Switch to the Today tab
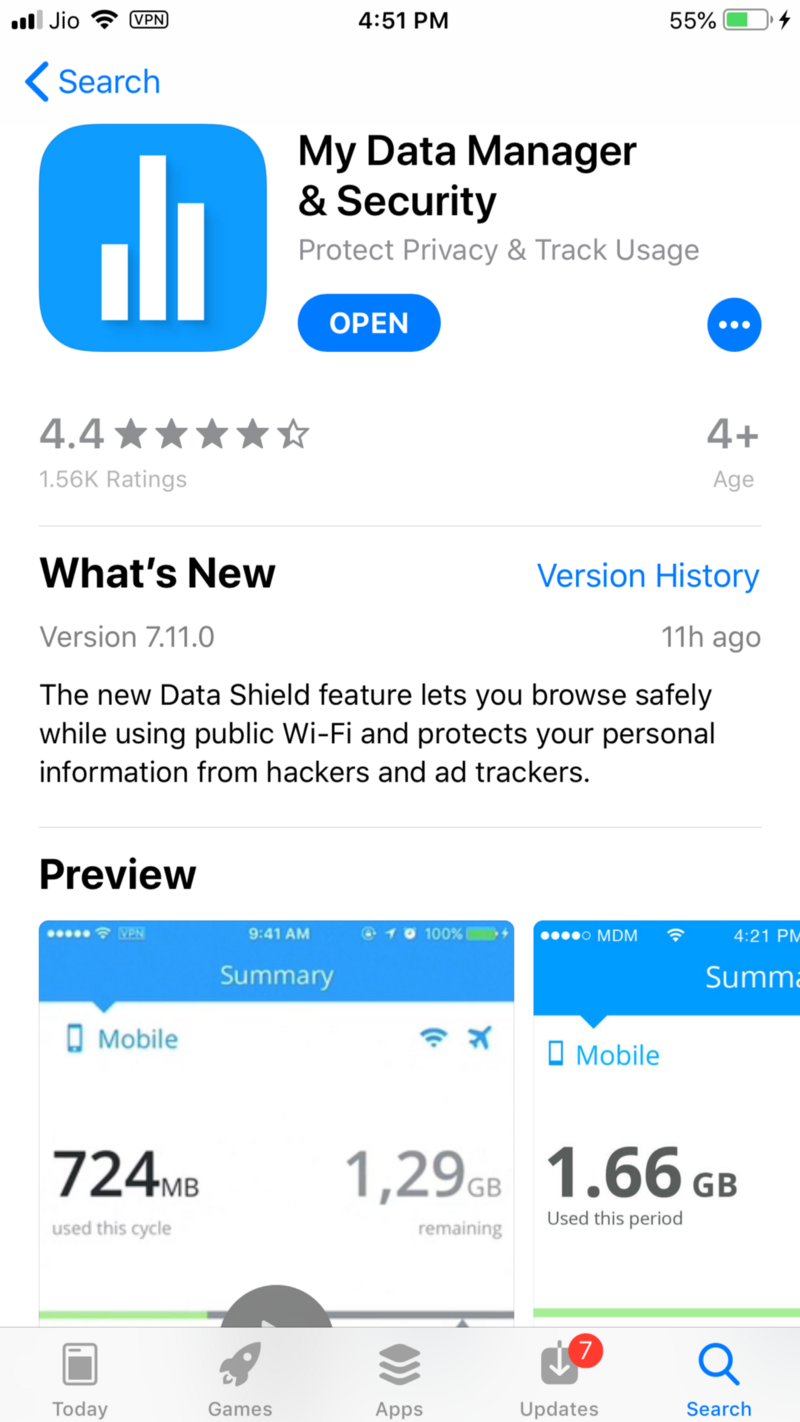 [x=80, y=1380]
